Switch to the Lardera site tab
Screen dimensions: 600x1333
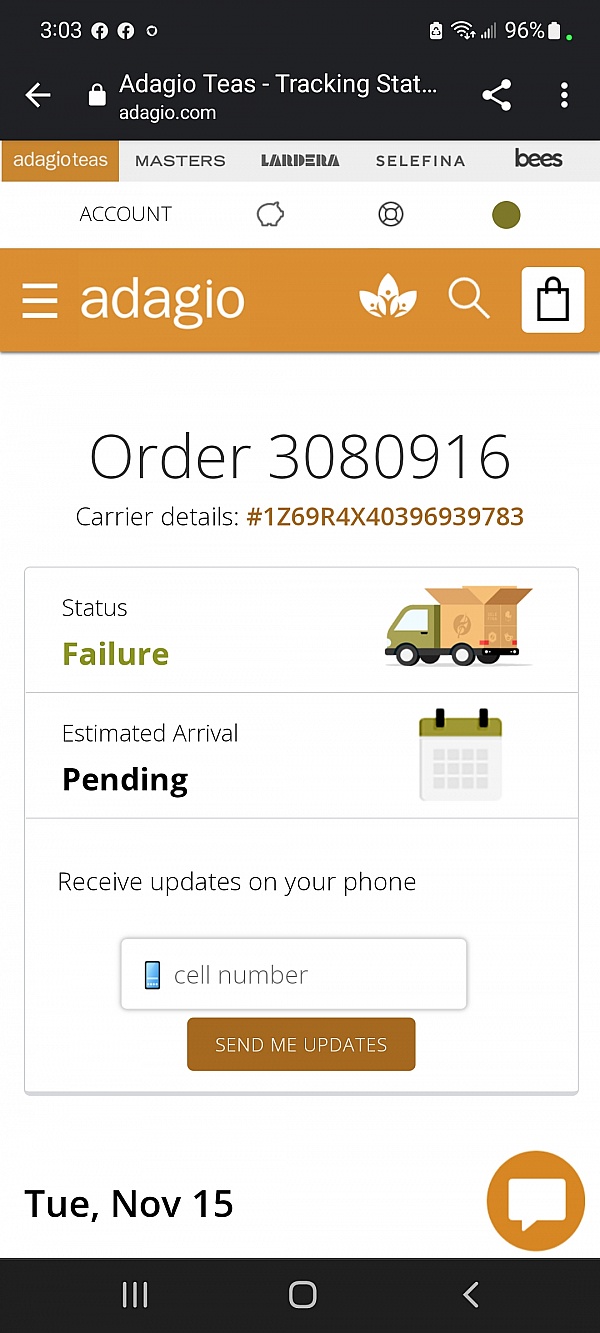click(x=300, y=161)
